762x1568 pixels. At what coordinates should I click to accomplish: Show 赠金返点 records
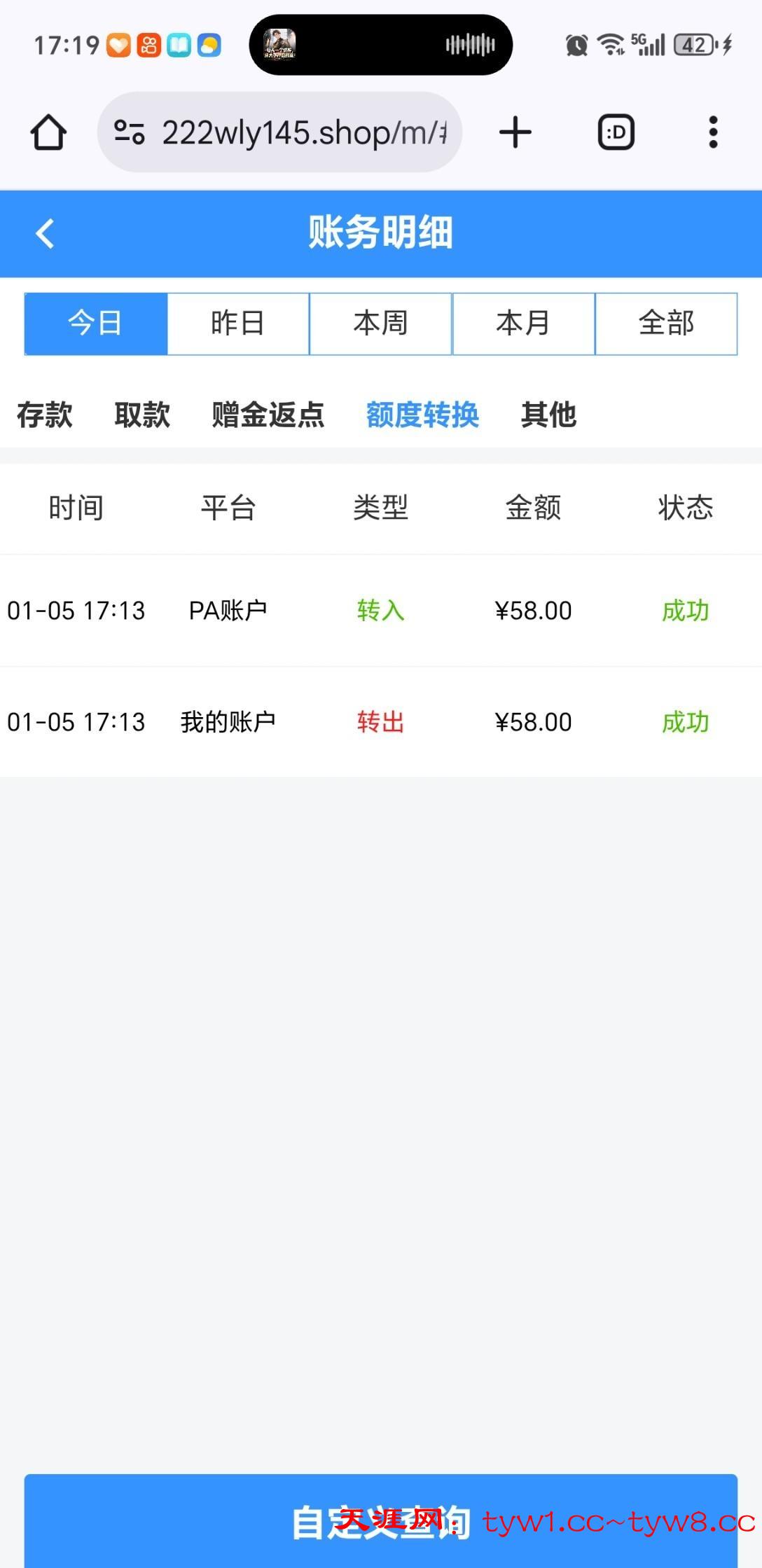[x=268, y=415]
